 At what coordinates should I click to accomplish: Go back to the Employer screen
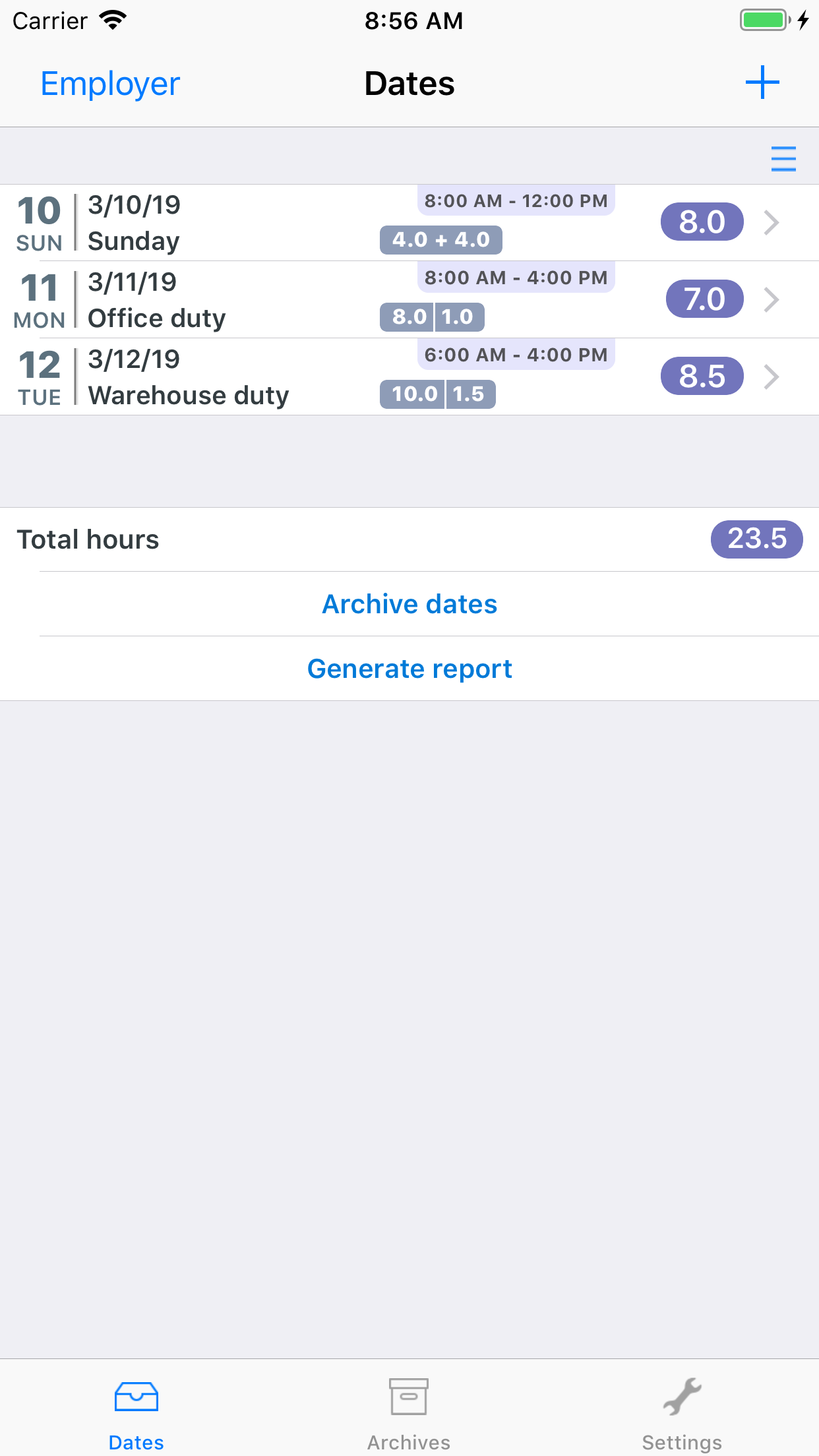click(x=110, y=84)
